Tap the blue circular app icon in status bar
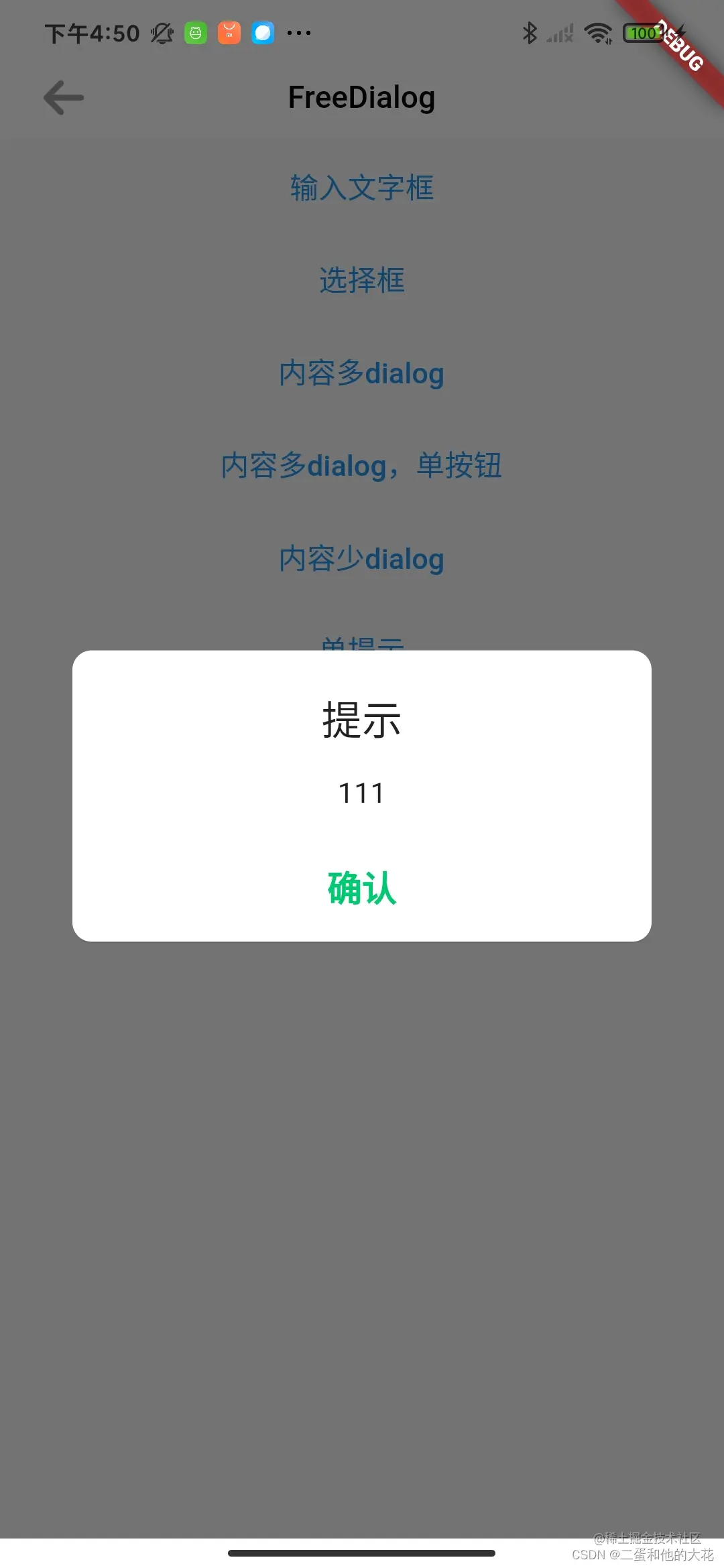The width and height of the screenshot is (724, 1568). pyautogui.click(x=262, y=32)
